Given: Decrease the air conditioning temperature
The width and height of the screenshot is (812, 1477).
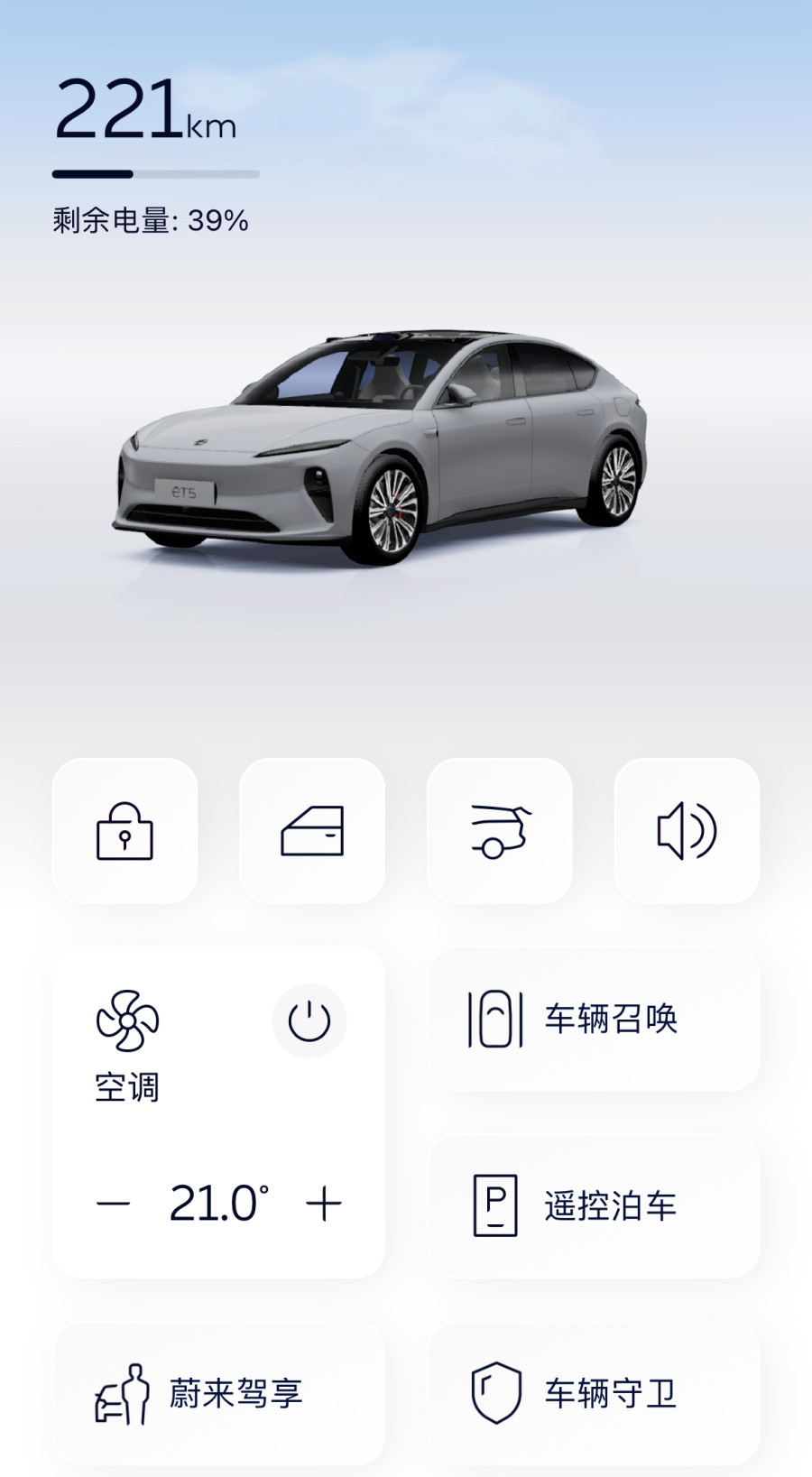Looking at the screenshot, I should click(x=114, y=1204).
